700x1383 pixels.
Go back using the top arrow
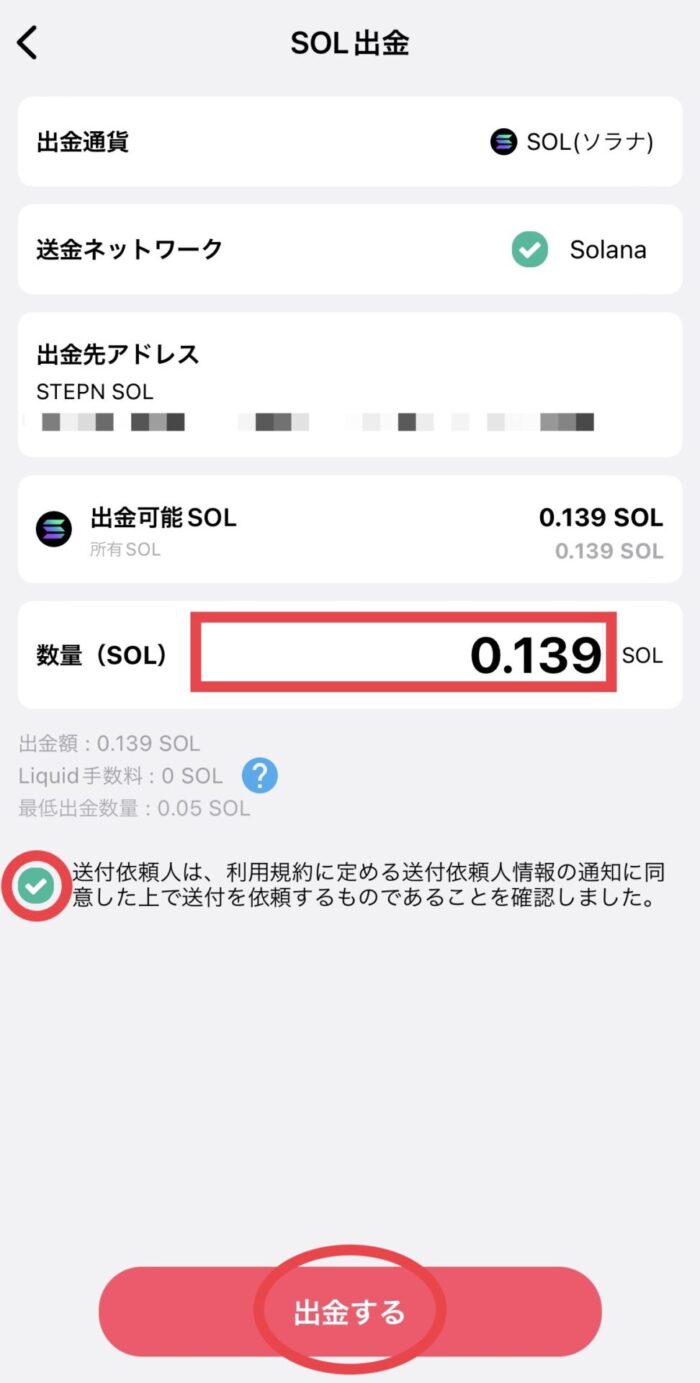point(28,43)
